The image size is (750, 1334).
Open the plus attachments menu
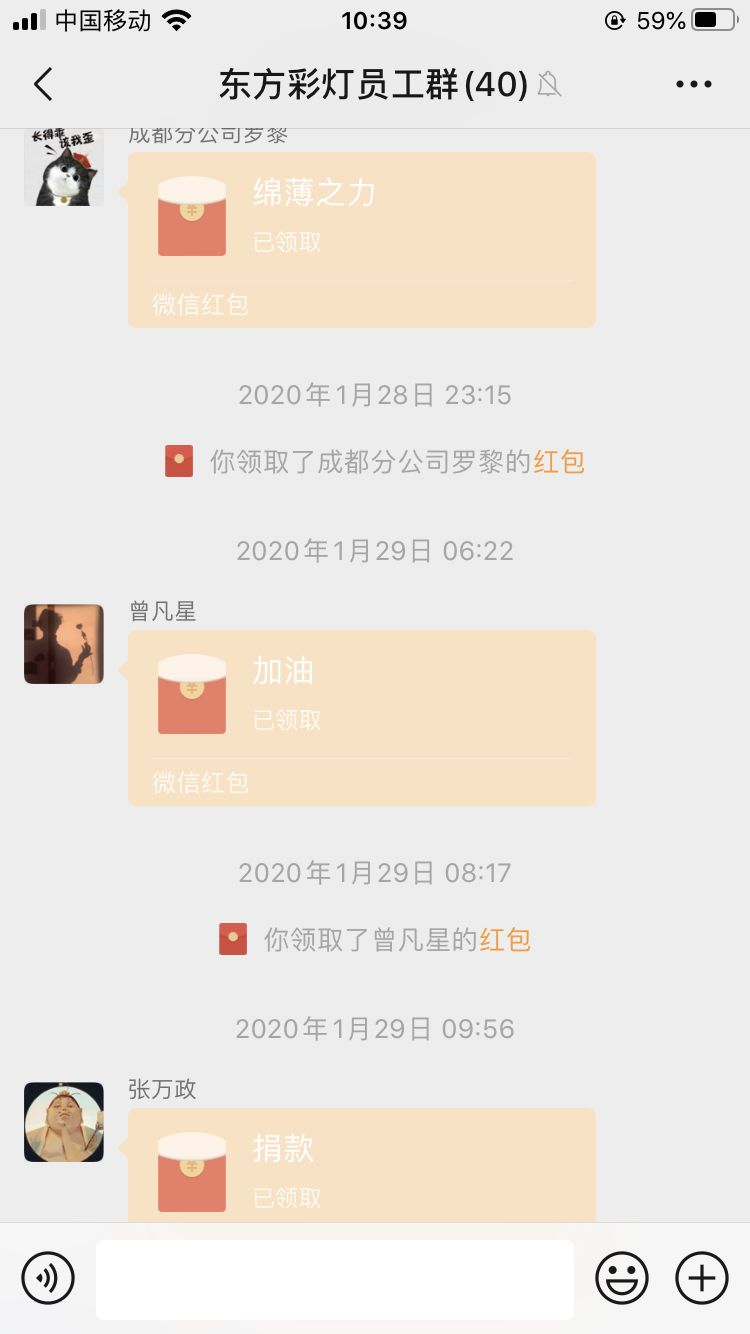click(x=702, y=1278)
